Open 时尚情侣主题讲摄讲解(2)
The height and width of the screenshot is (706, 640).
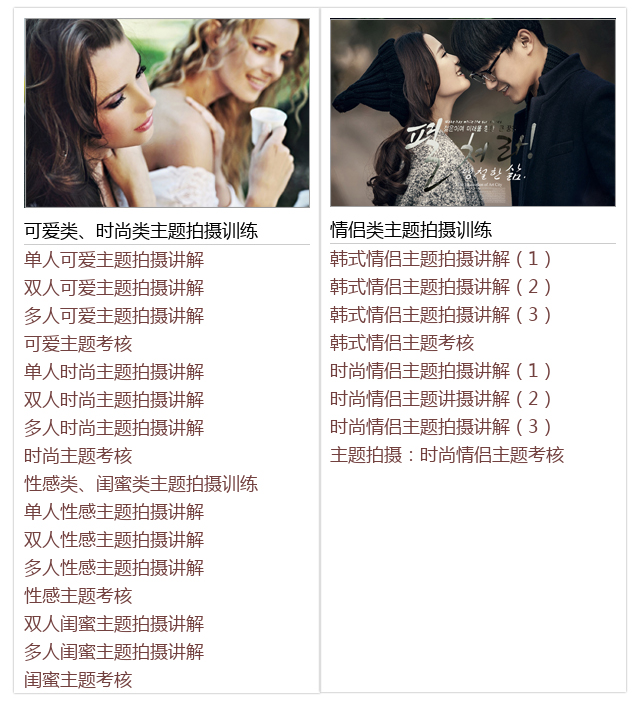[441, 399]
